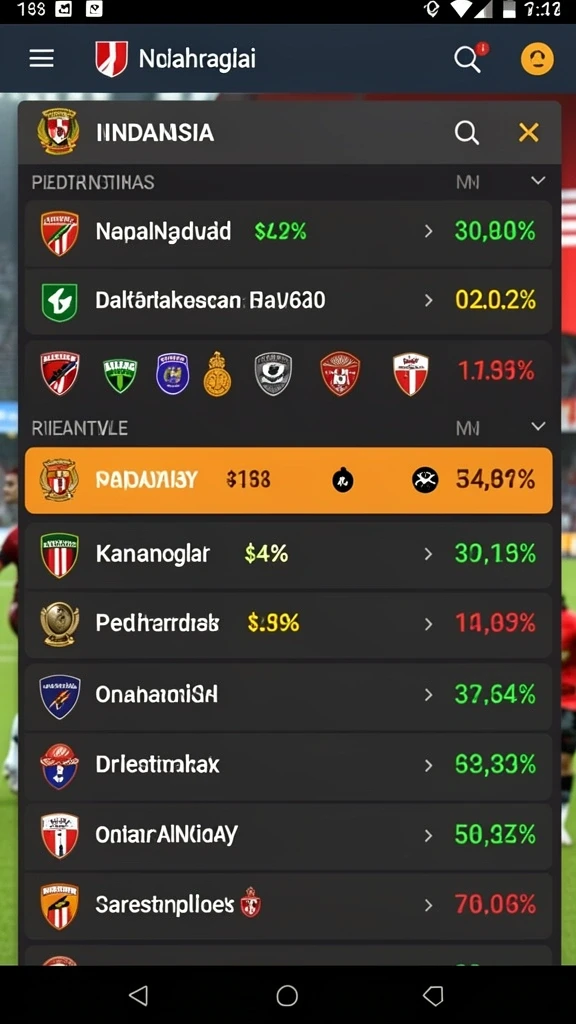Viewport: 576px width, 1024px height.
Task: Open the hamburger menu
Action: [41, 59]
